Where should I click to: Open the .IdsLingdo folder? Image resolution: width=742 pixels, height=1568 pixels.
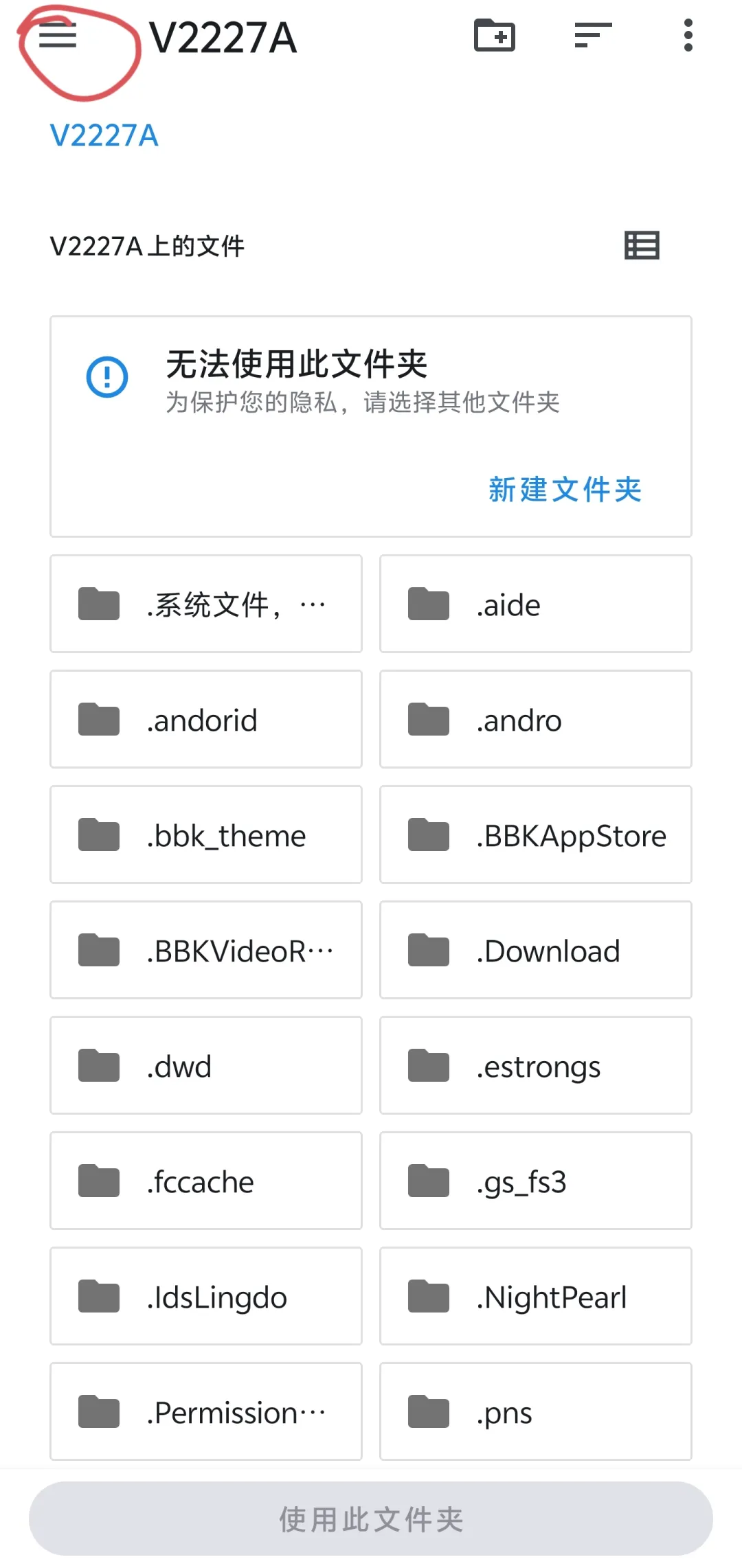point(206,1296)
